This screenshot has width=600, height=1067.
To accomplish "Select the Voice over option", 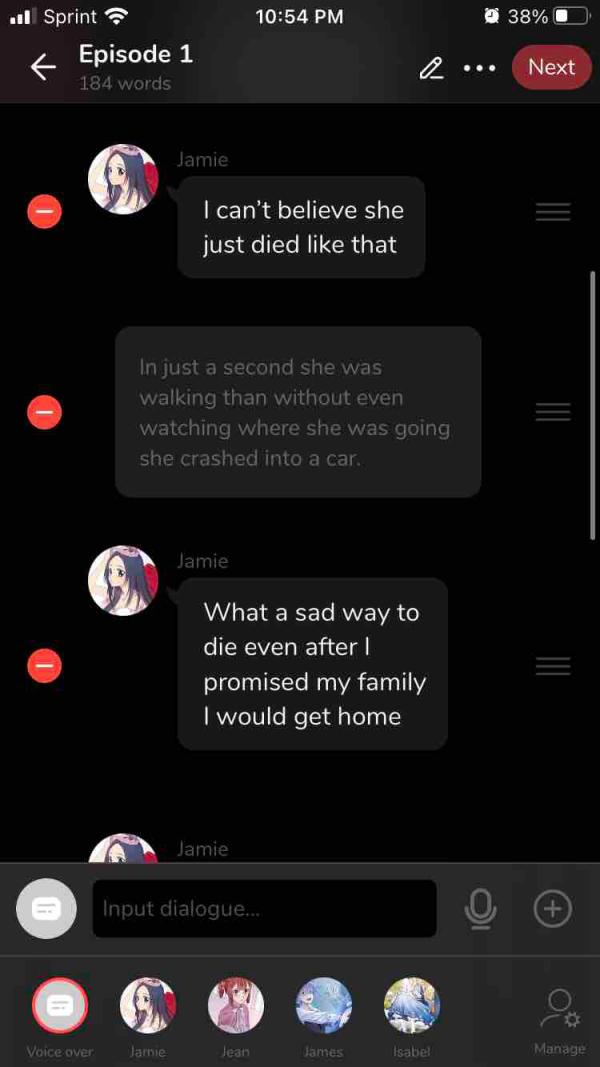I will [x=59, y=1006].
